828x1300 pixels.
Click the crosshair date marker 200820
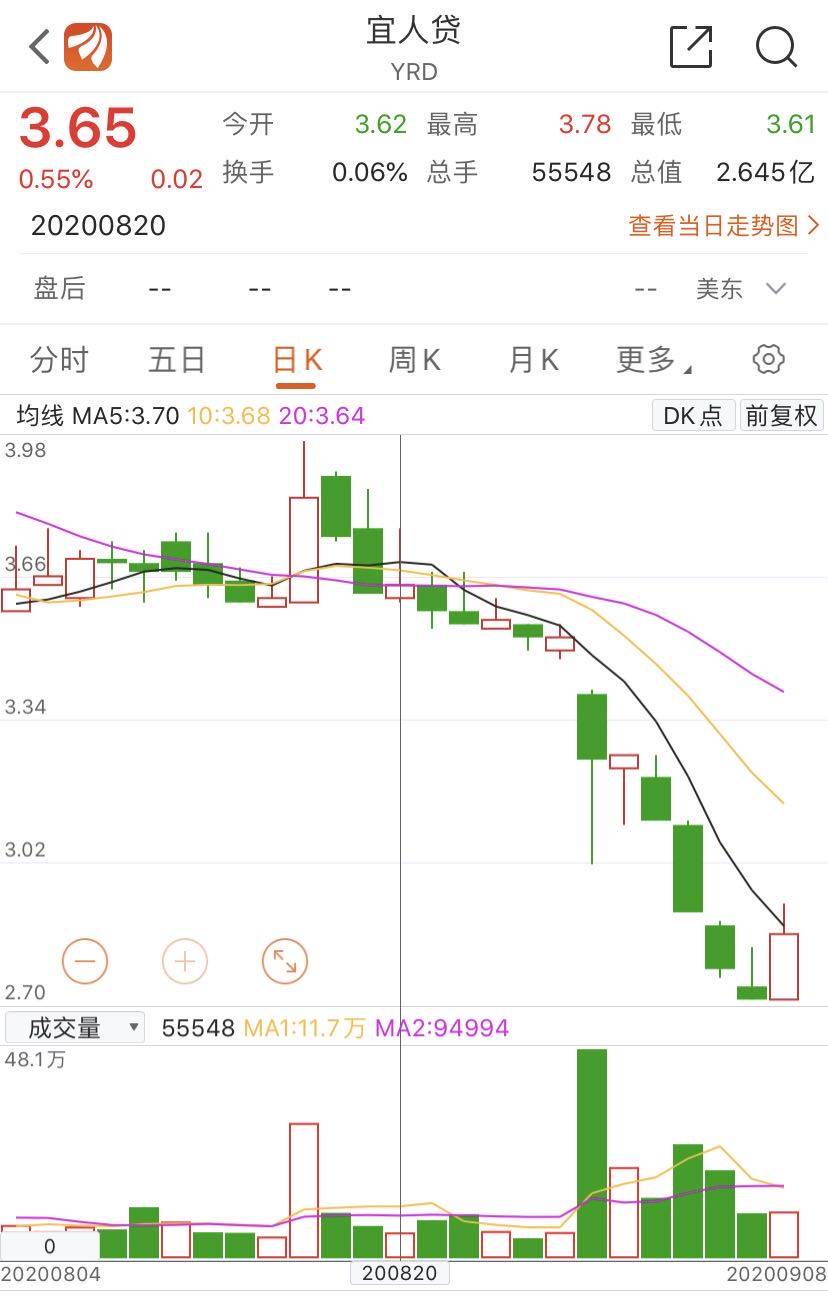point(400,1273)
